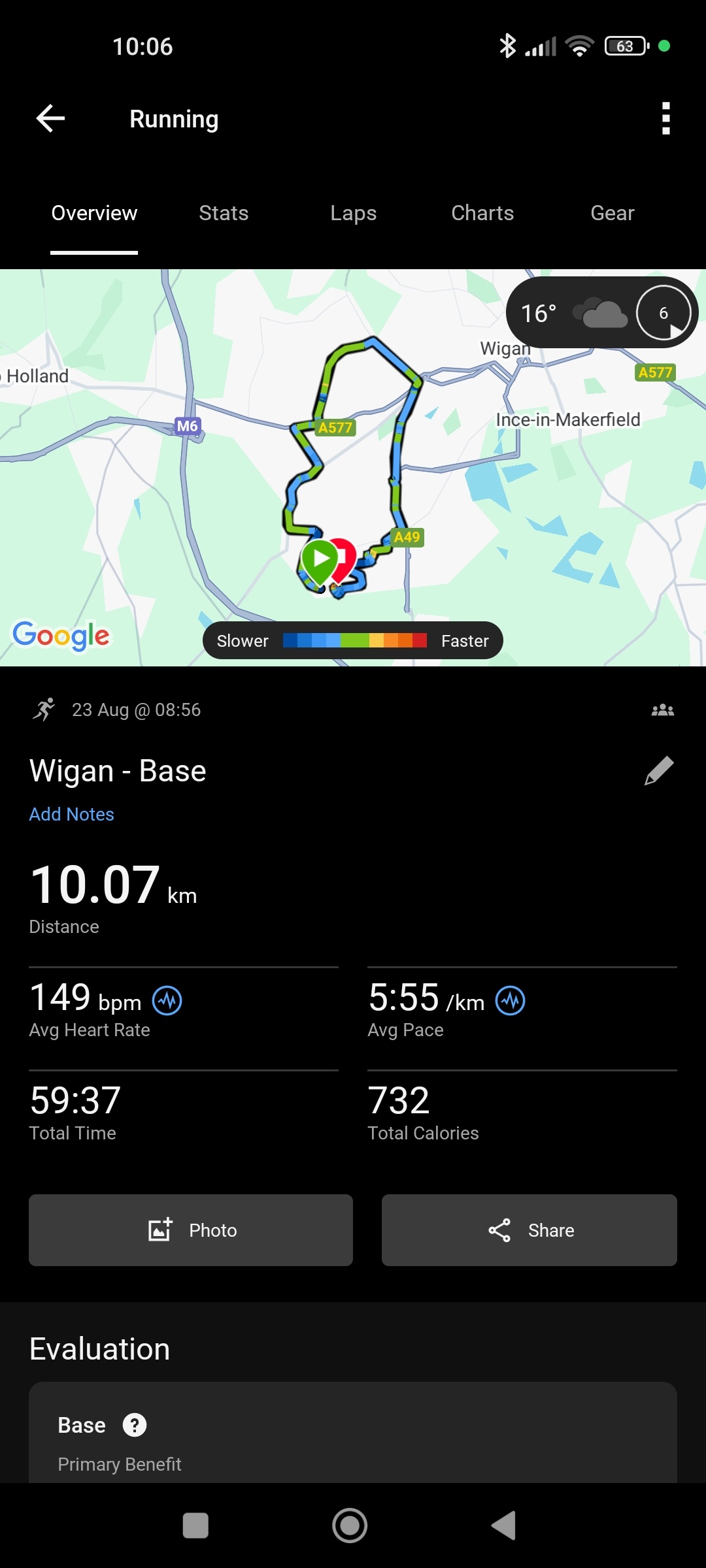Open the Charts tab

[482, 213]
